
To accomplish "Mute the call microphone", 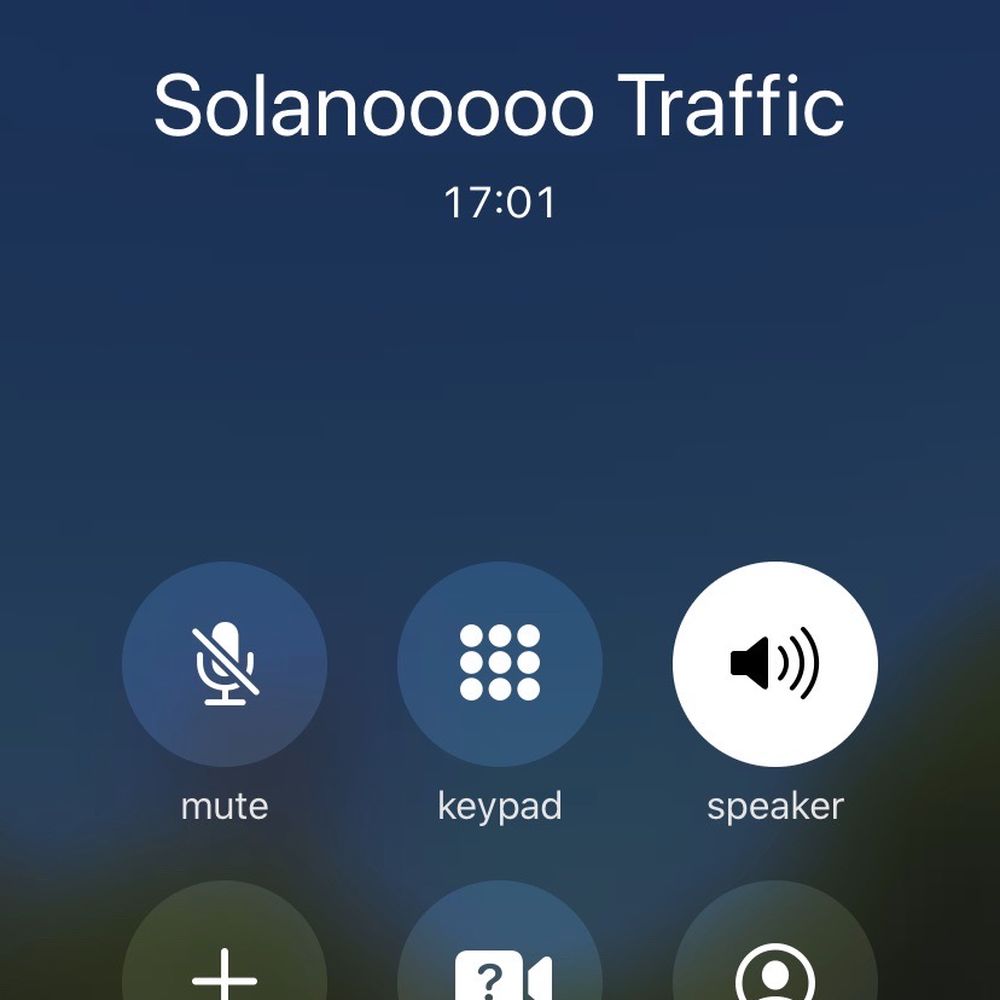I will tap(224, 663).
